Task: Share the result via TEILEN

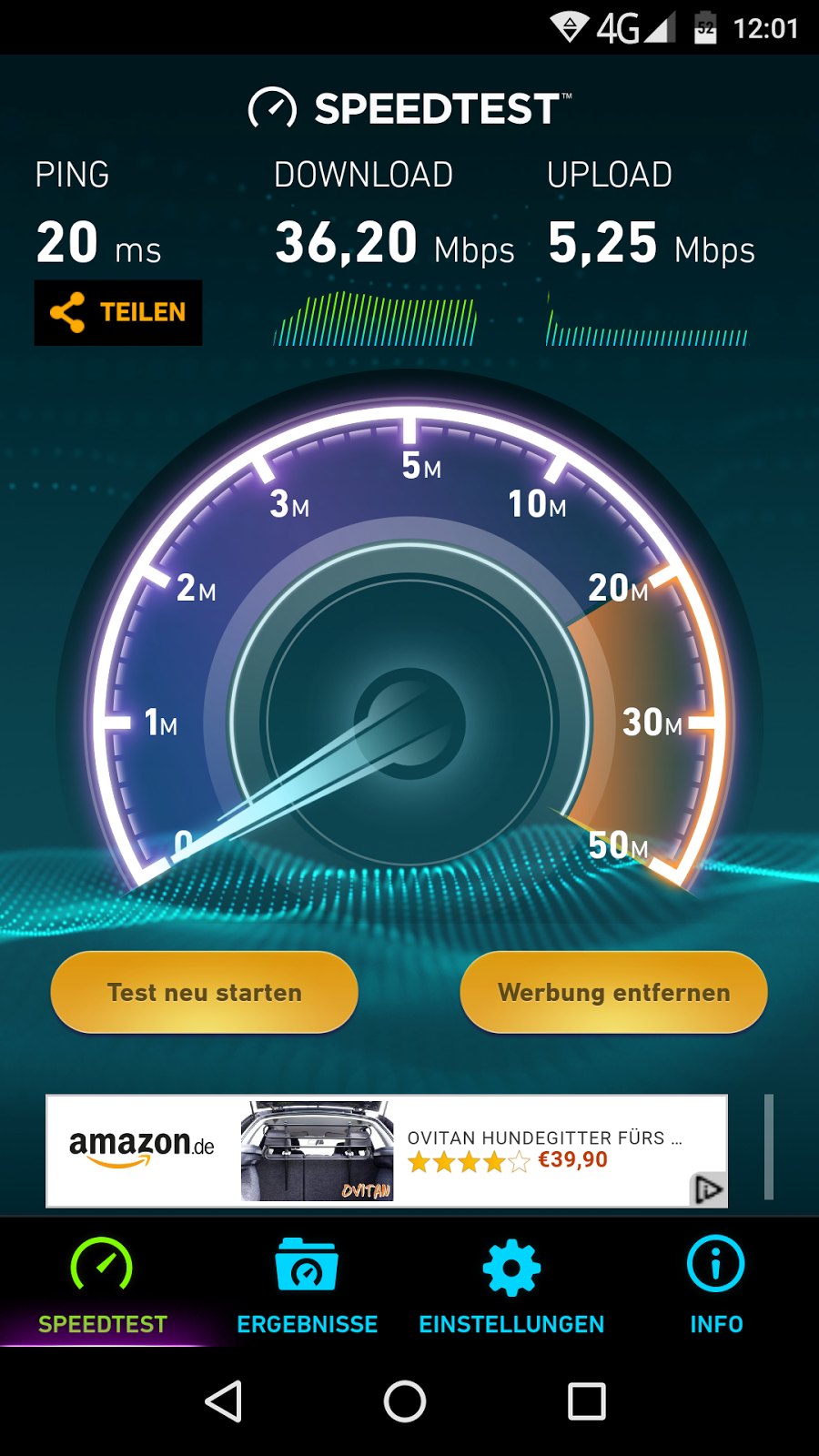Action: tap(118, 313)
